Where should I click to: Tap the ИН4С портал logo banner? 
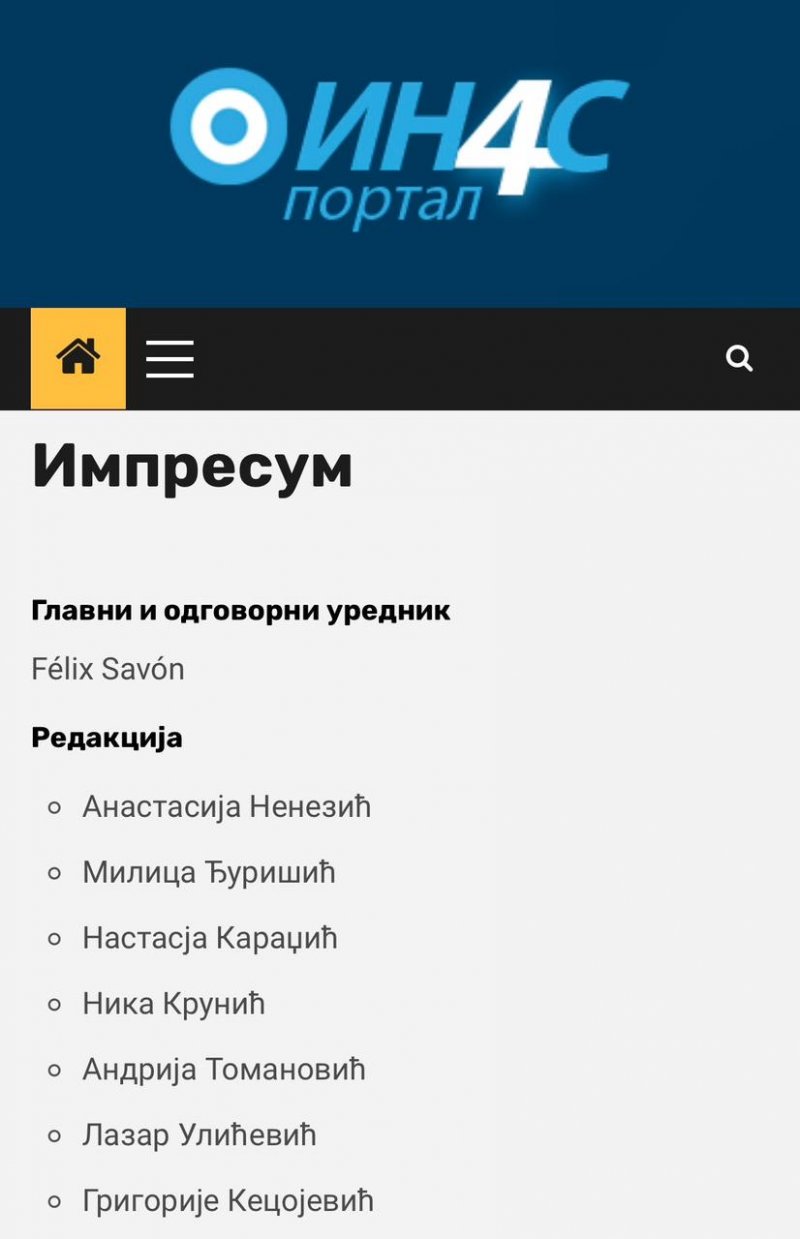coord(400,150)
